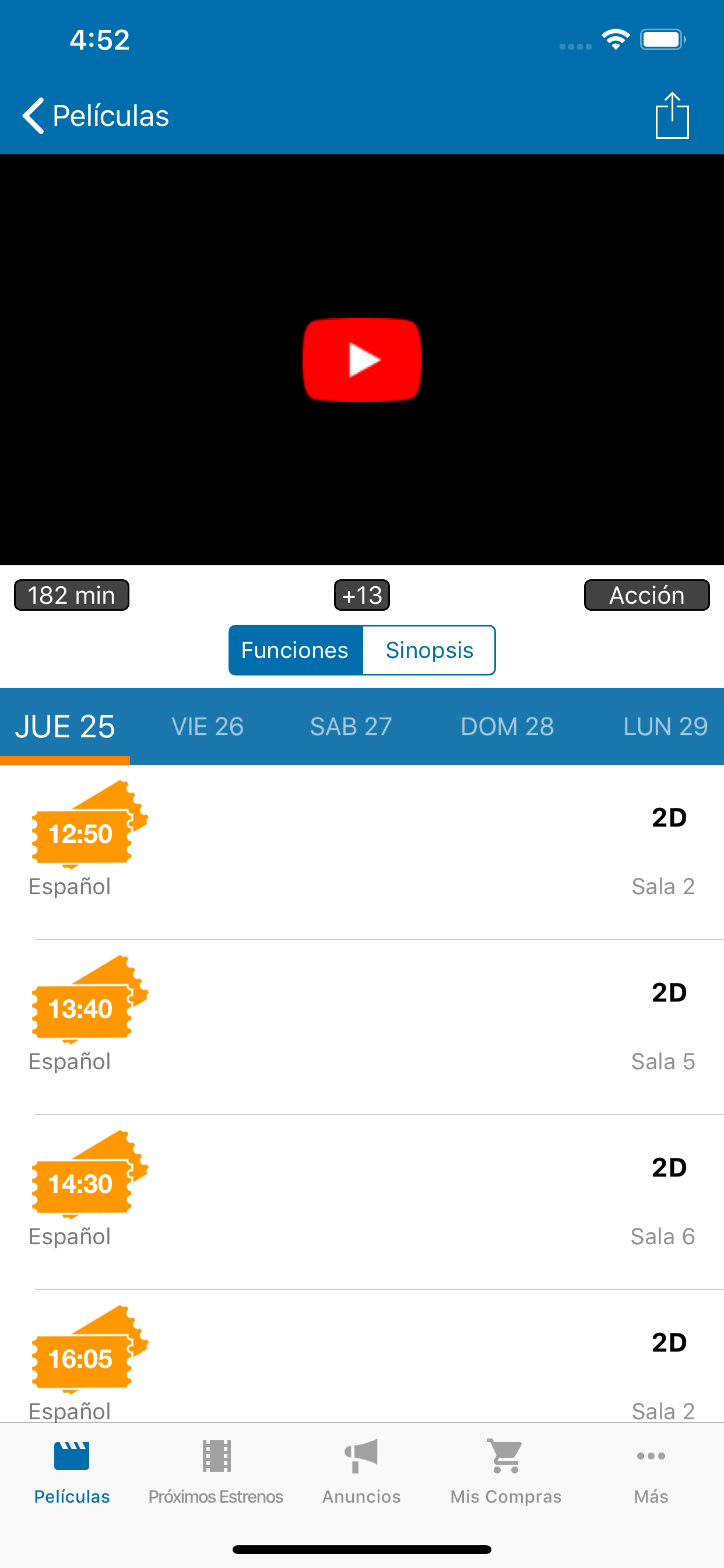
Task: Share this movie
Action: pyautogui.click(x=672, y=115)
